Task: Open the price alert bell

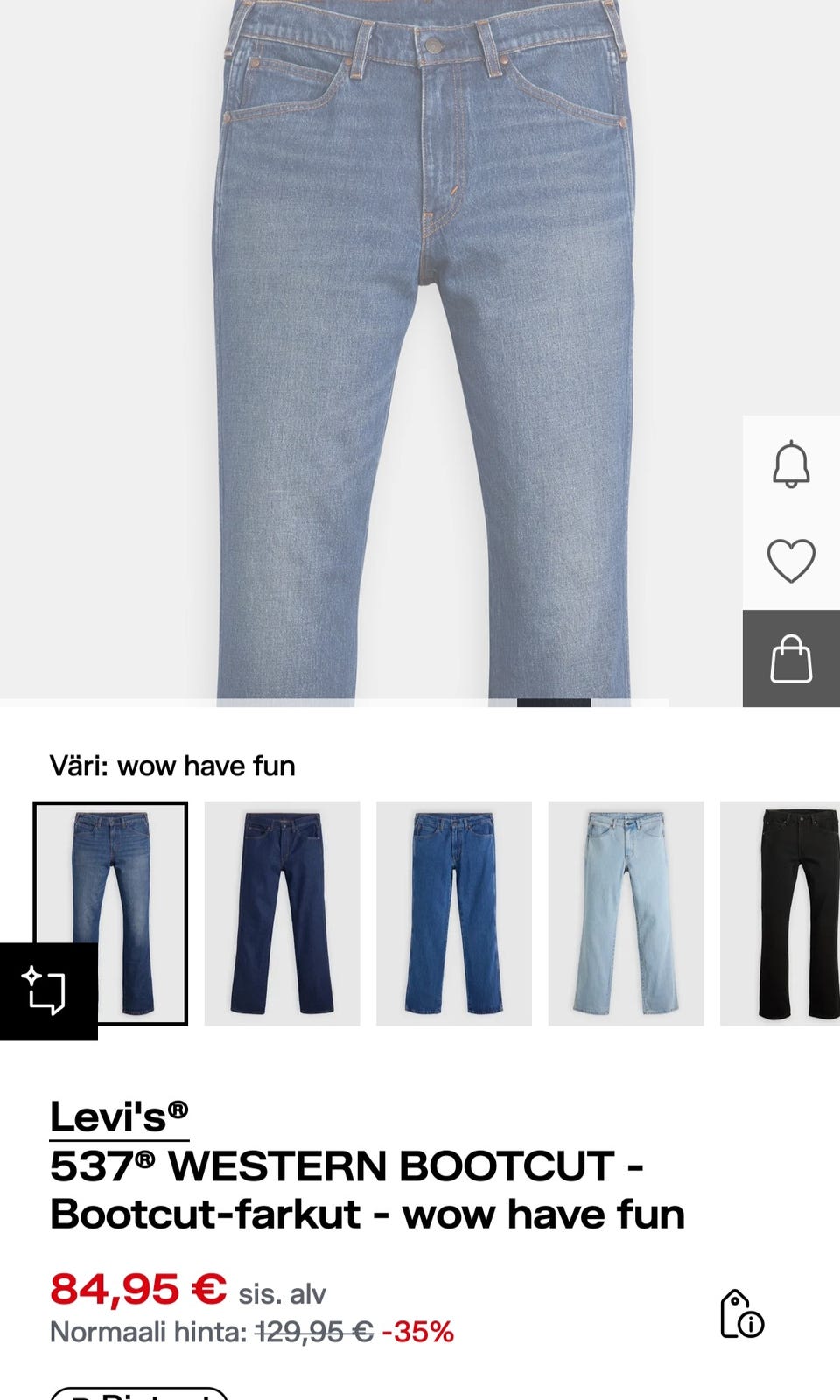Action: 791,464
